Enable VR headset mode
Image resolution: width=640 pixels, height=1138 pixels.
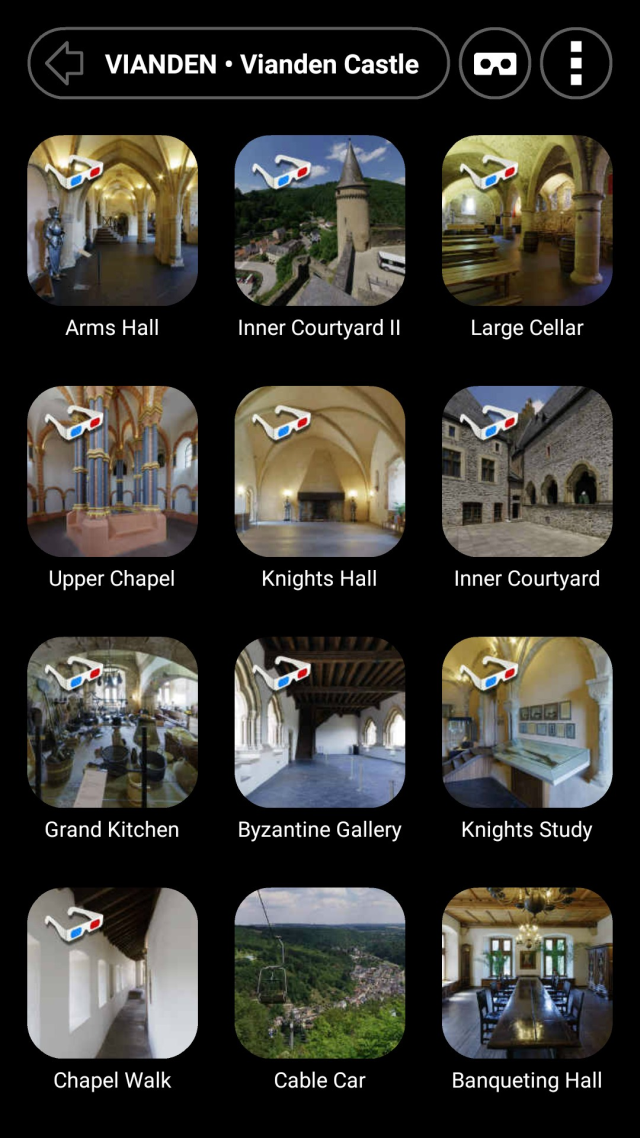pyautogui.click(x=496, y=63)
